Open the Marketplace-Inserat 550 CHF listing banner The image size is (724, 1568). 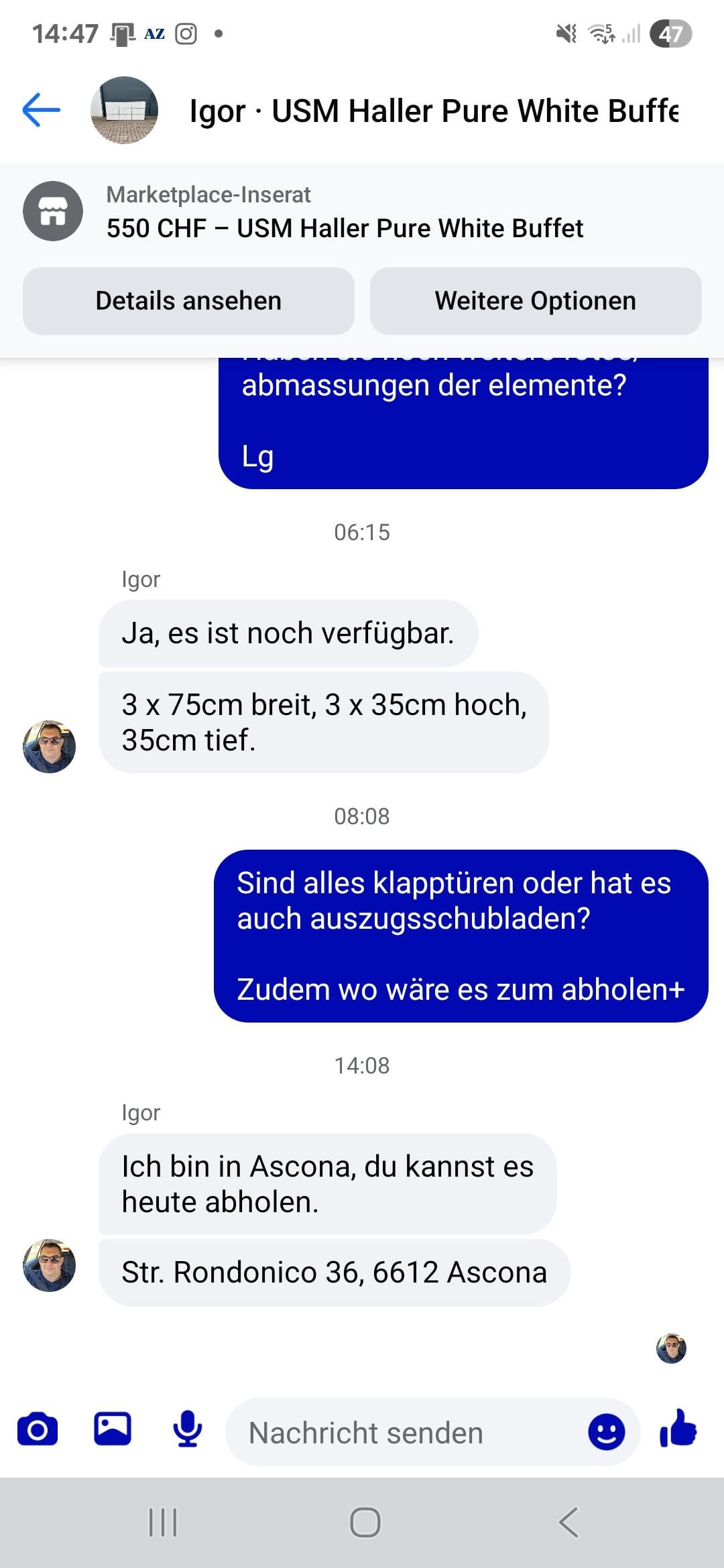(x=345, y=212)
